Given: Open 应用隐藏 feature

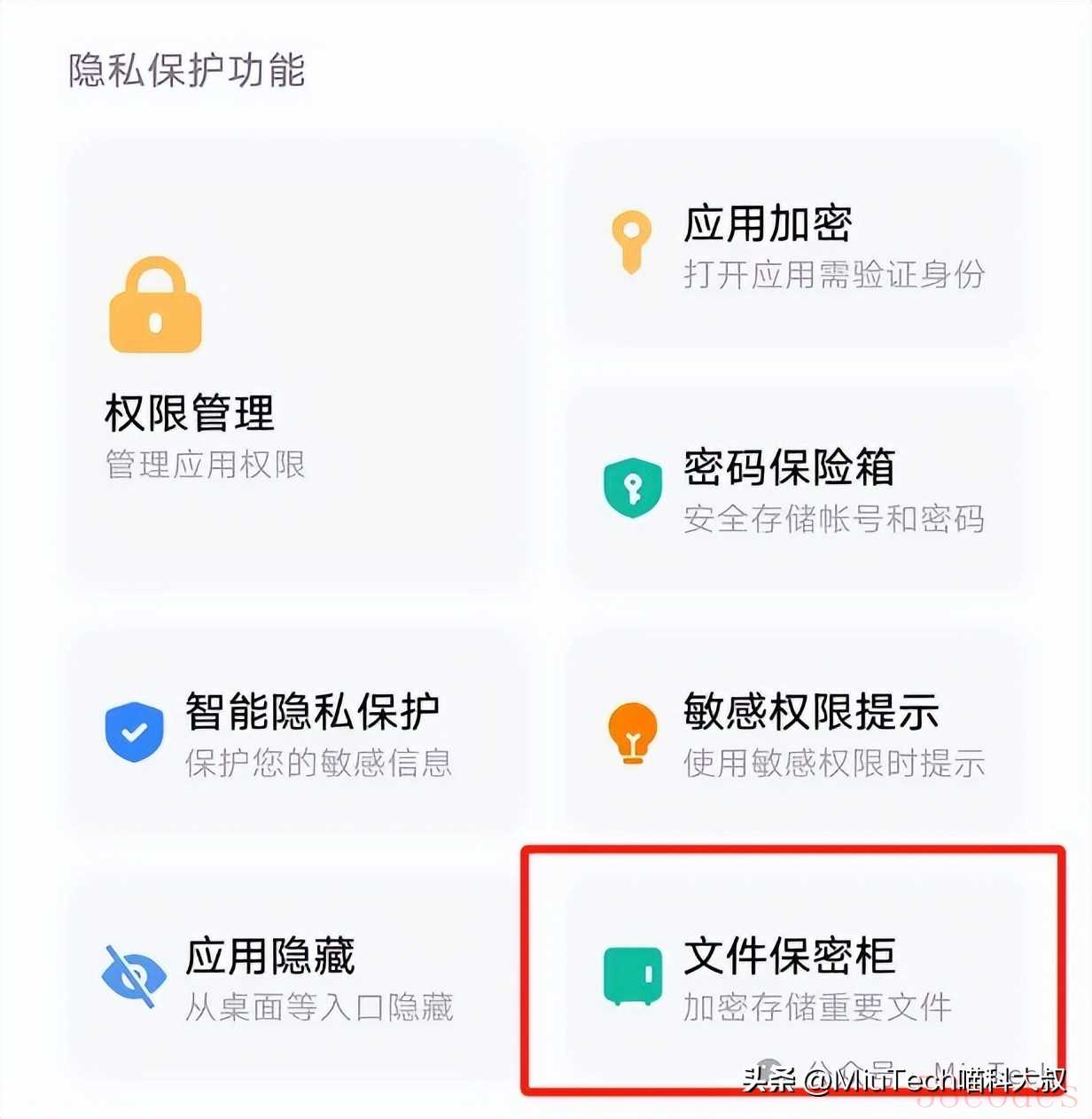Looking at the screenshot, I should click(292, 977).
